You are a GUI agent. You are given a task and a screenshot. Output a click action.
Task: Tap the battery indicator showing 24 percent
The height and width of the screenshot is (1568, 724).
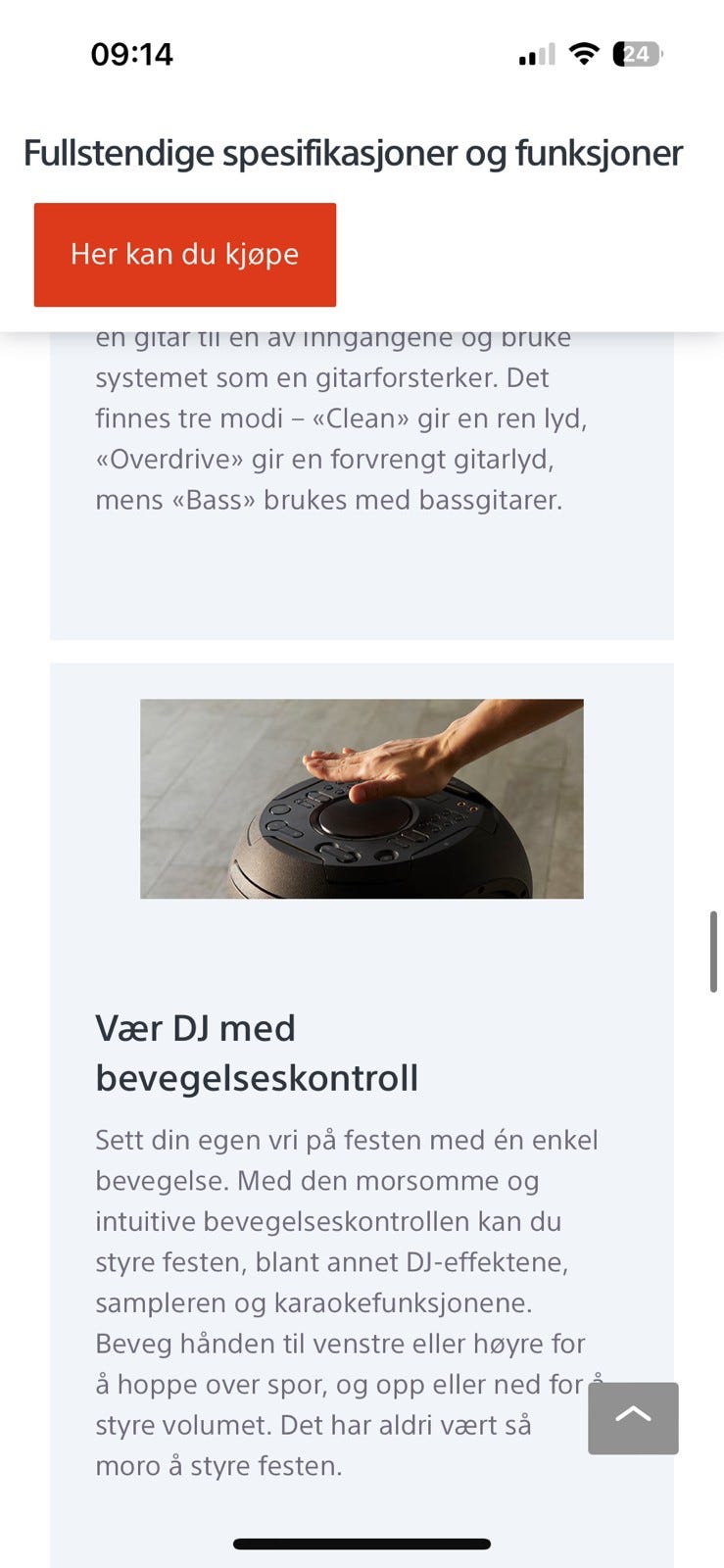pos(638,55)
